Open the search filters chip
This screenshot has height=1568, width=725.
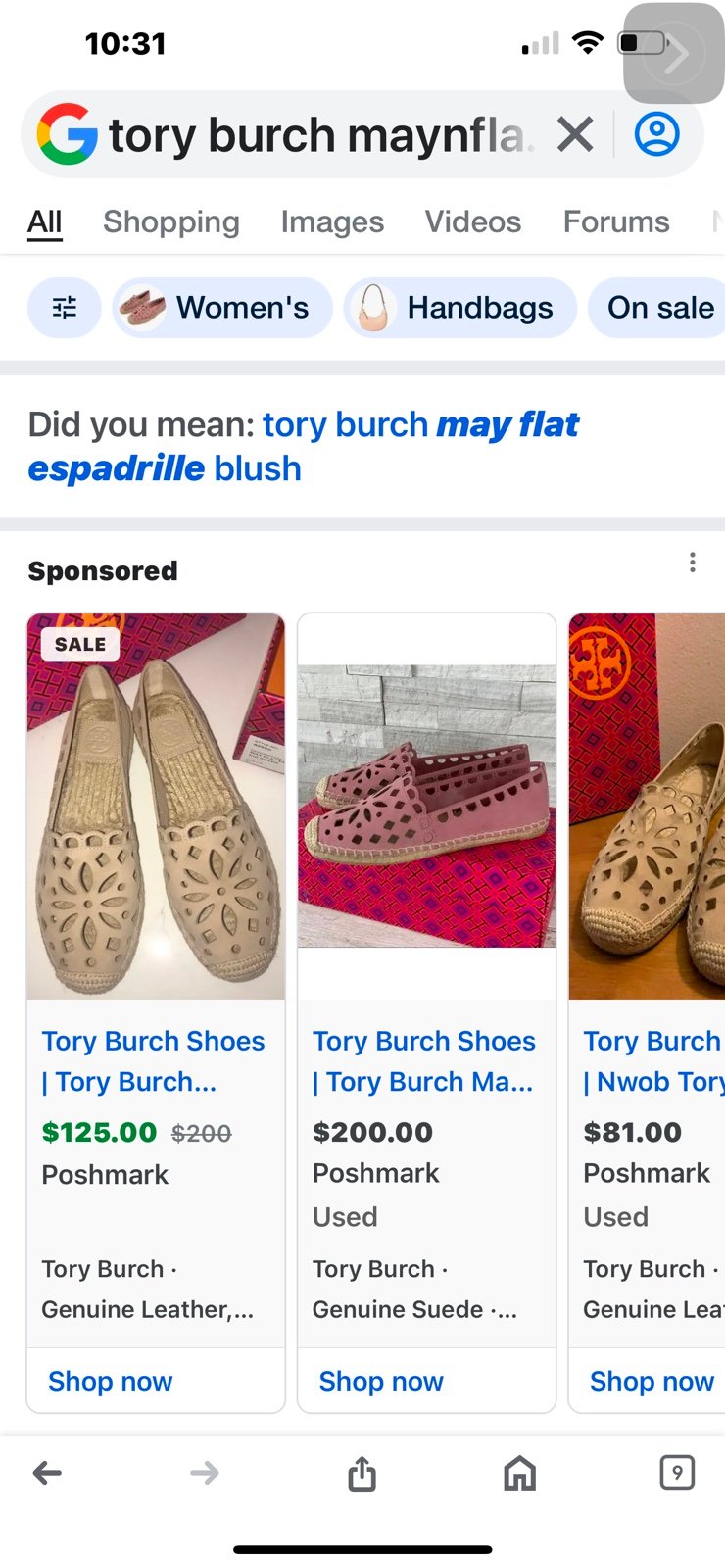(65, 308)
